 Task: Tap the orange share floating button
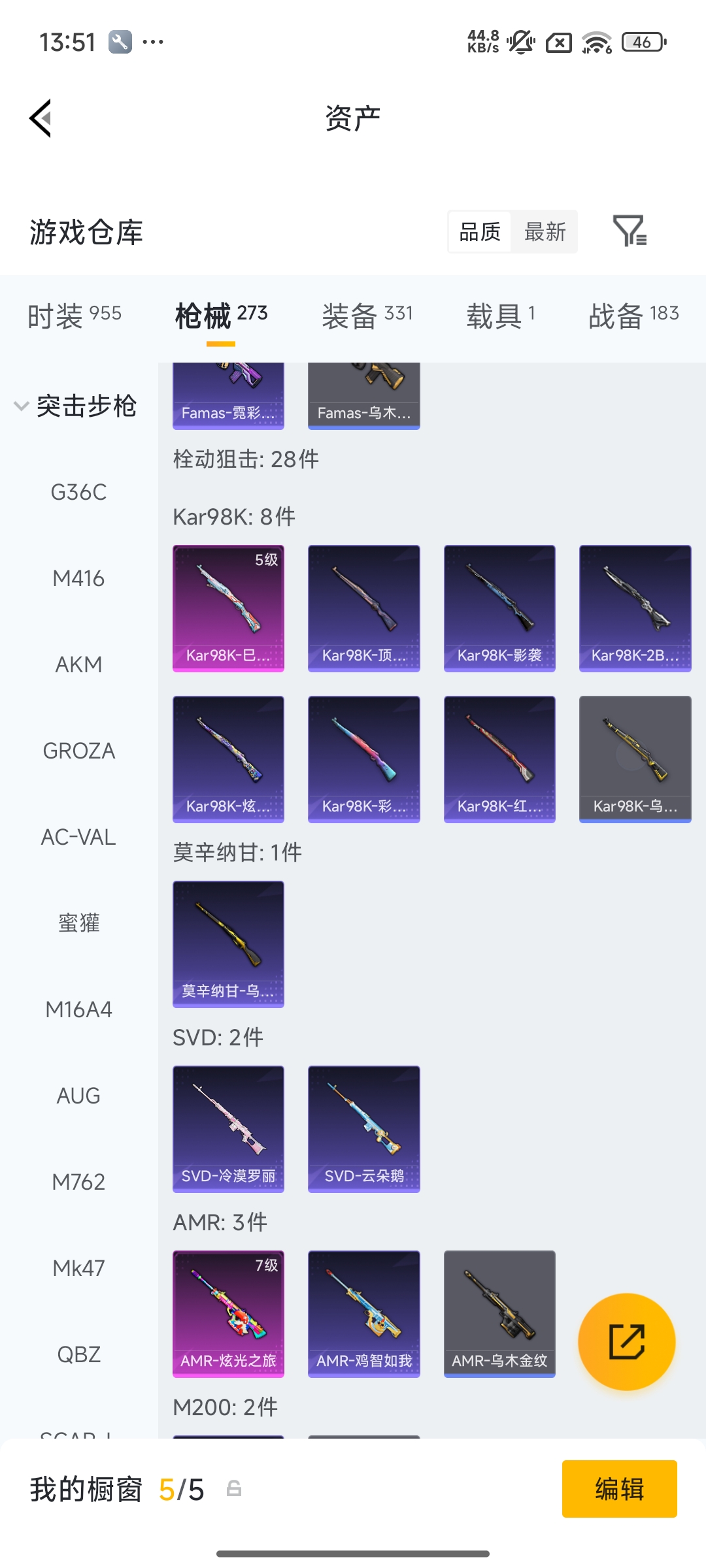coord(626,1342)
